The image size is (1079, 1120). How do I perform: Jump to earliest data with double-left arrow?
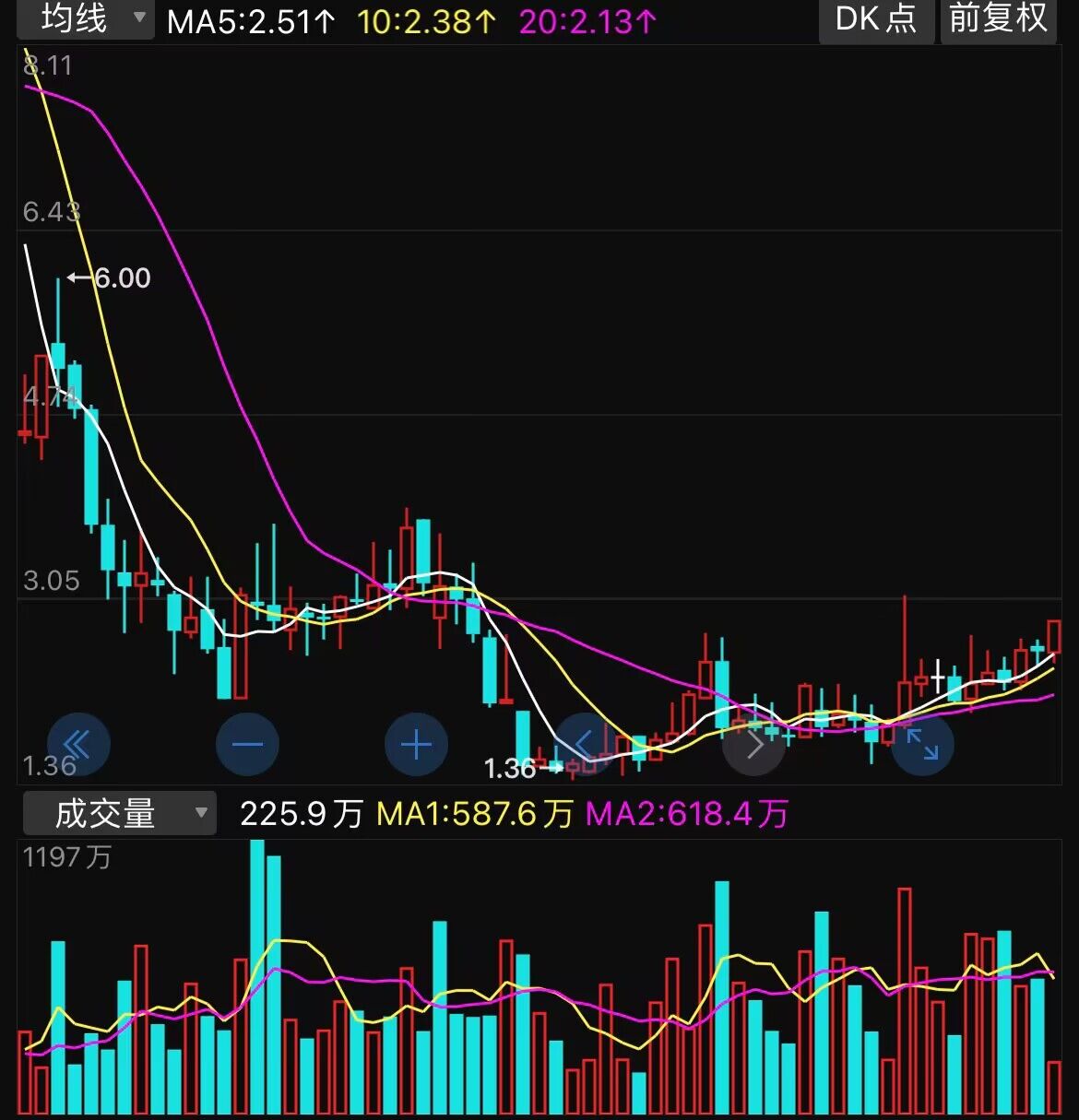pyautogui.click(x=78, y=744)
